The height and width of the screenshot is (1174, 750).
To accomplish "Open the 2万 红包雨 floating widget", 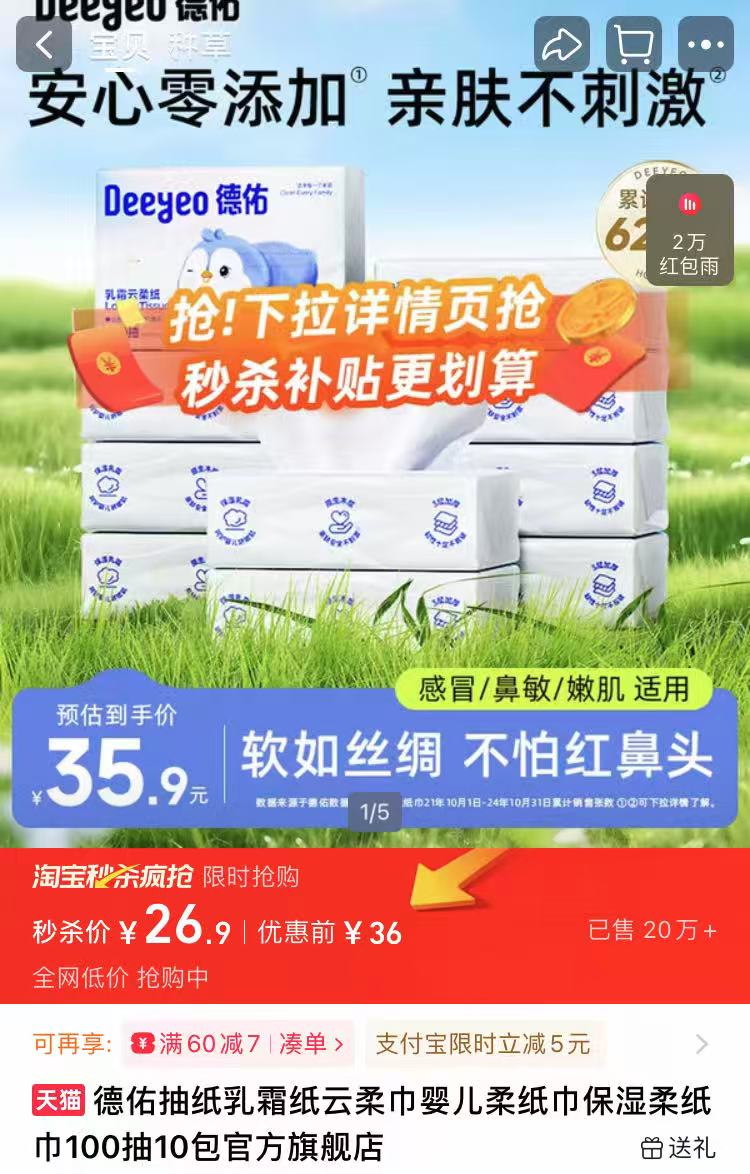I will click(x=689, y=230).
